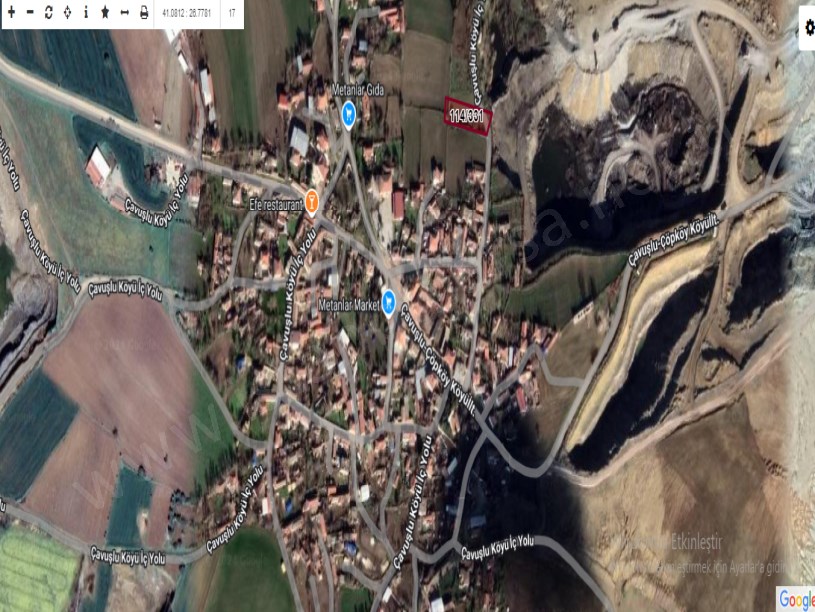The height and width of the screenshot is (612, 815).
Task: Open the settings gear
Action: (x=809, y=28)
